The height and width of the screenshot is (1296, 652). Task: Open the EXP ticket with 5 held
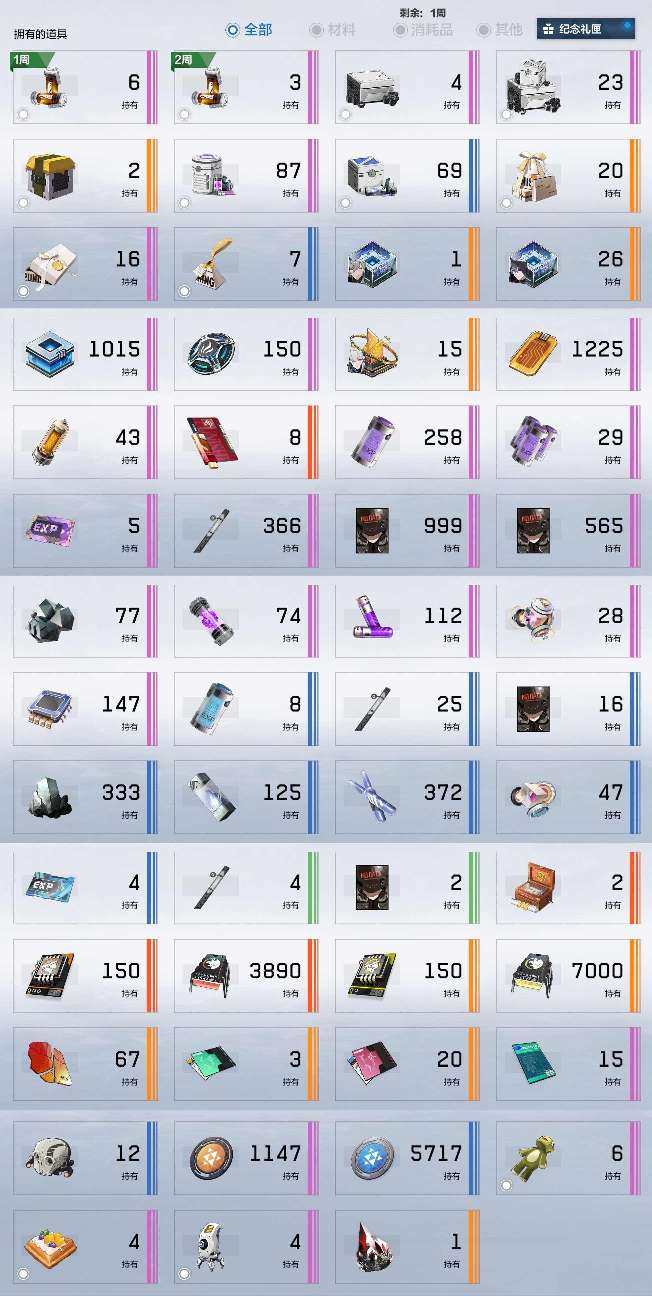click(x=84, y=531)
